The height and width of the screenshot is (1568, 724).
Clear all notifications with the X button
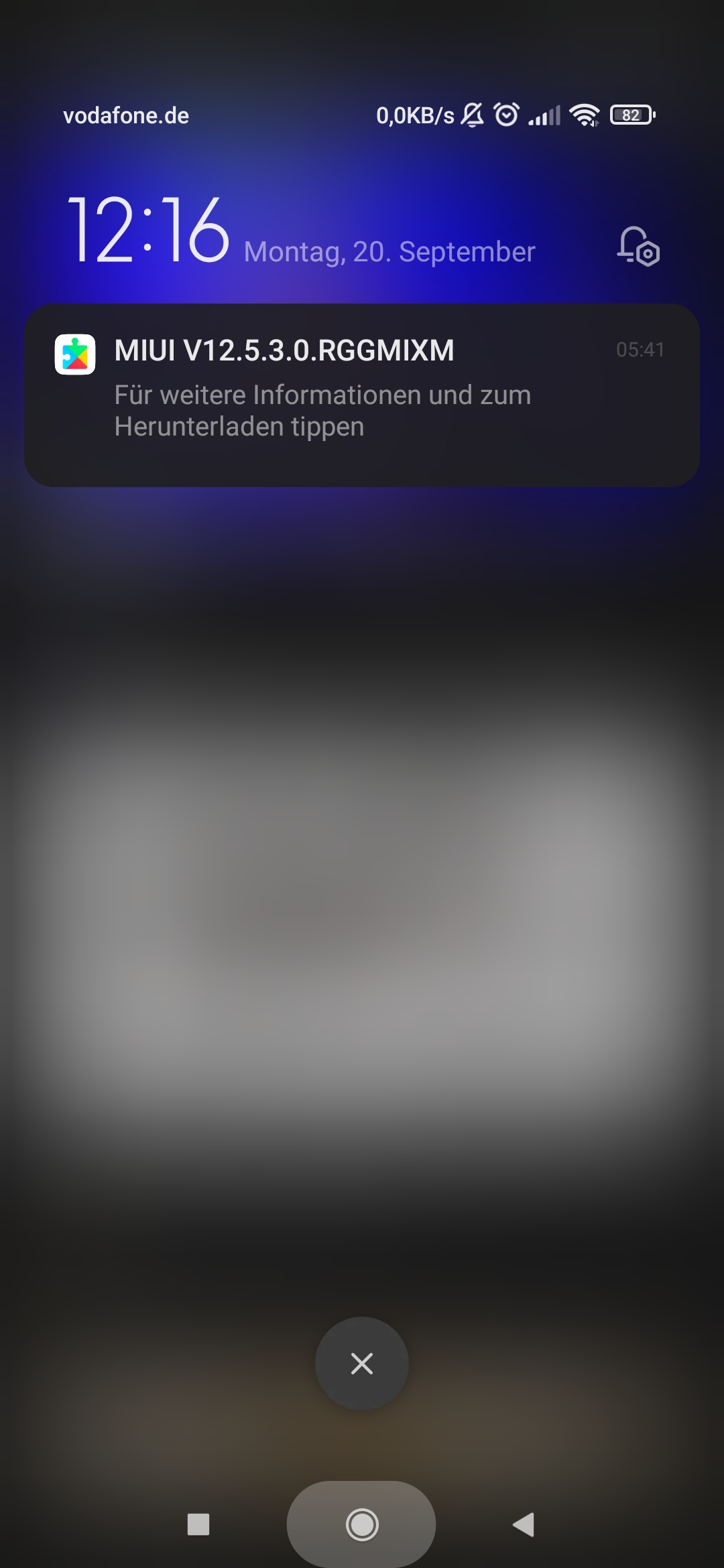tap(362, 1363)
